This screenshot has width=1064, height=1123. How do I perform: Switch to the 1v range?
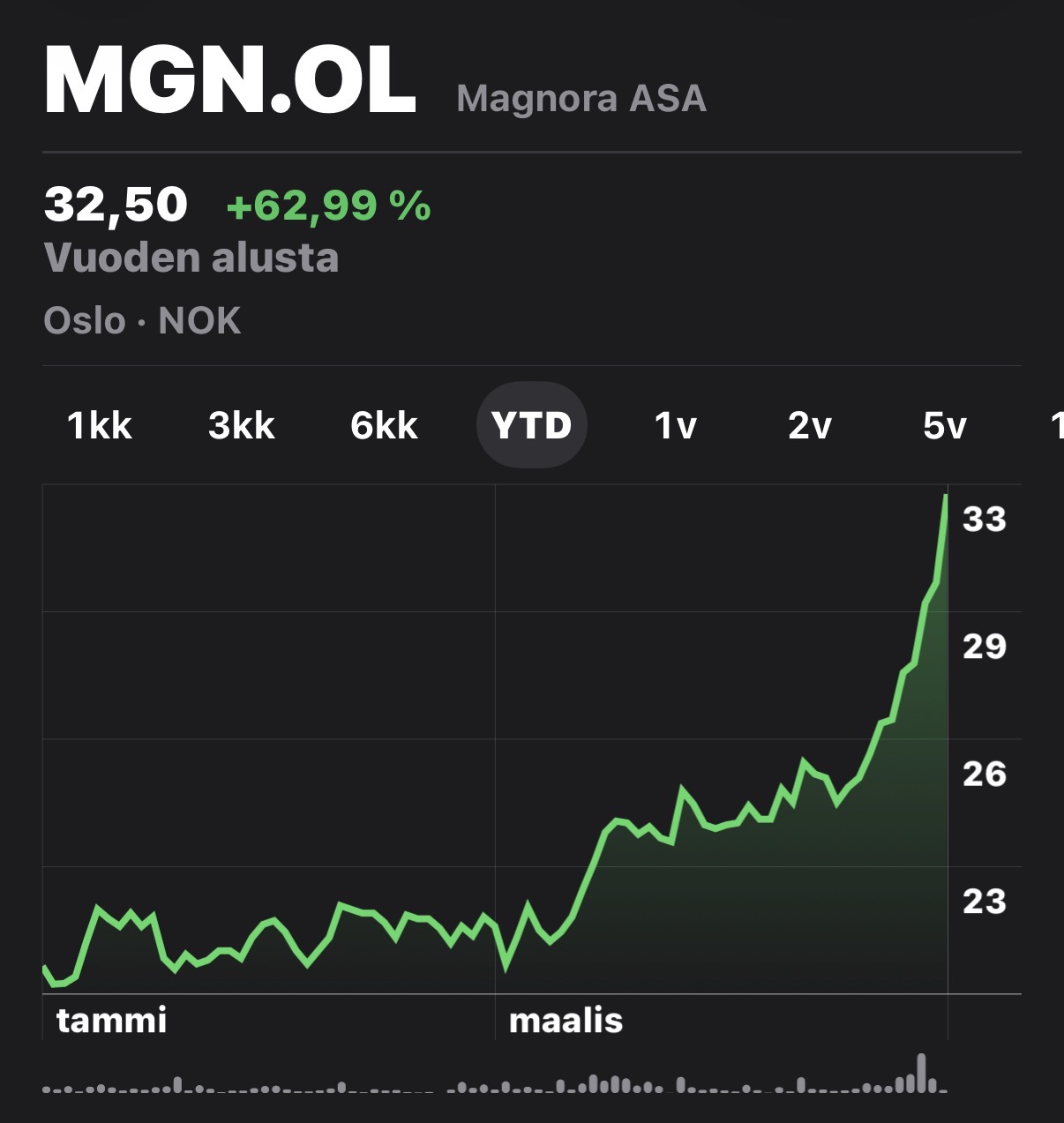pos(676,426)
